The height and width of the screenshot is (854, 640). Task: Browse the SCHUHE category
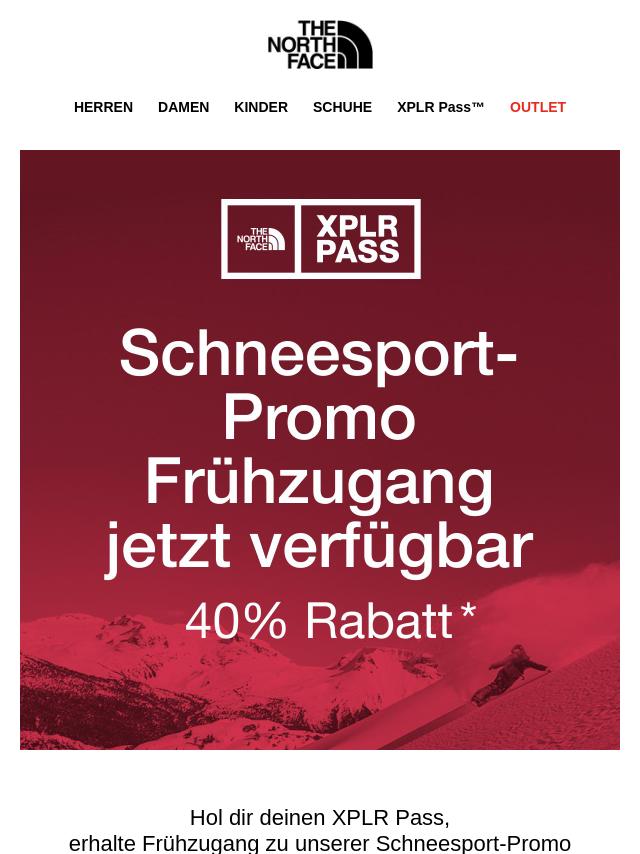click(x=342, y=107)
